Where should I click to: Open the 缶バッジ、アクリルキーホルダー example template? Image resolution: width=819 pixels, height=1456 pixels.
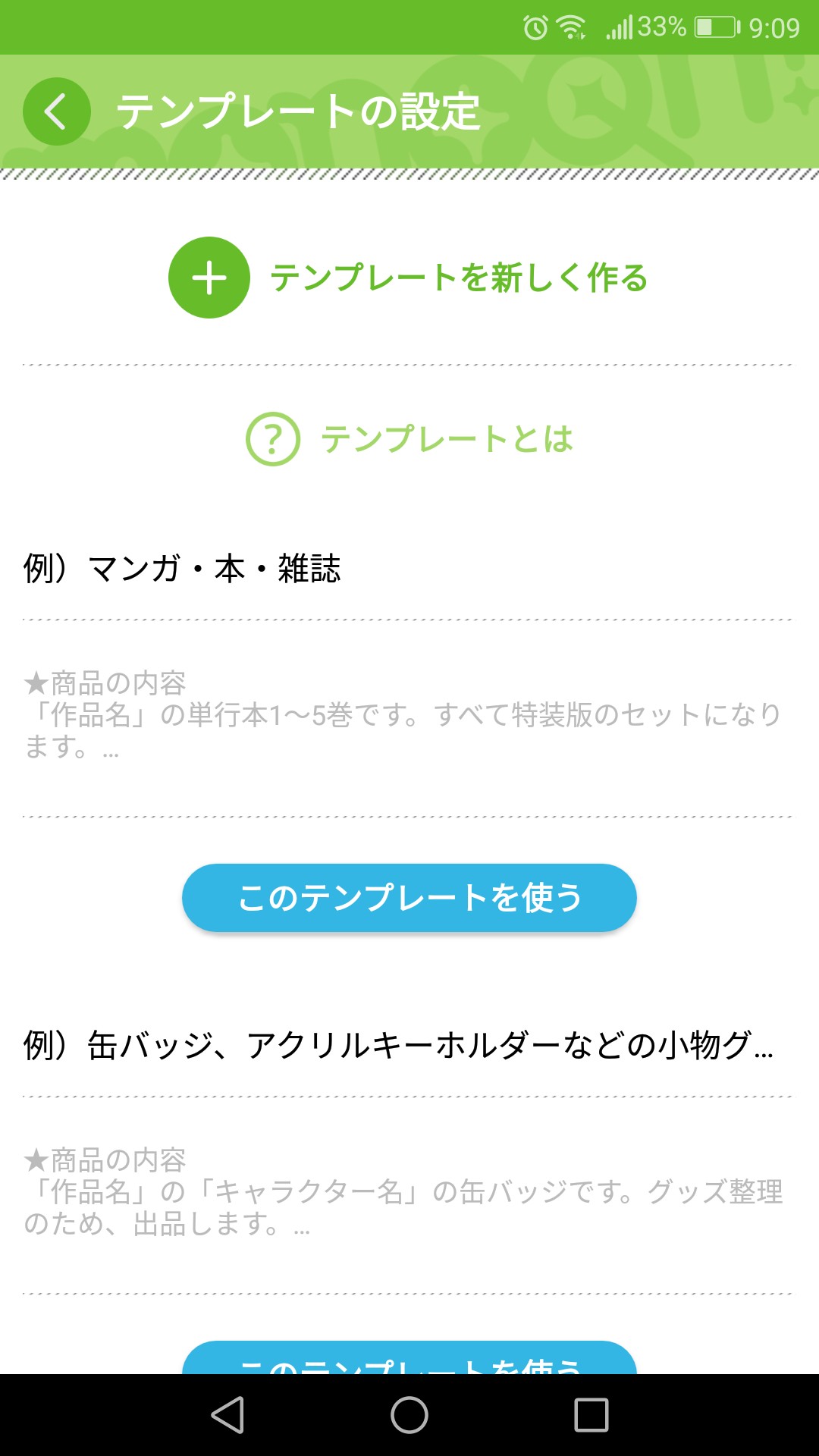click(x=398, y=1045)
